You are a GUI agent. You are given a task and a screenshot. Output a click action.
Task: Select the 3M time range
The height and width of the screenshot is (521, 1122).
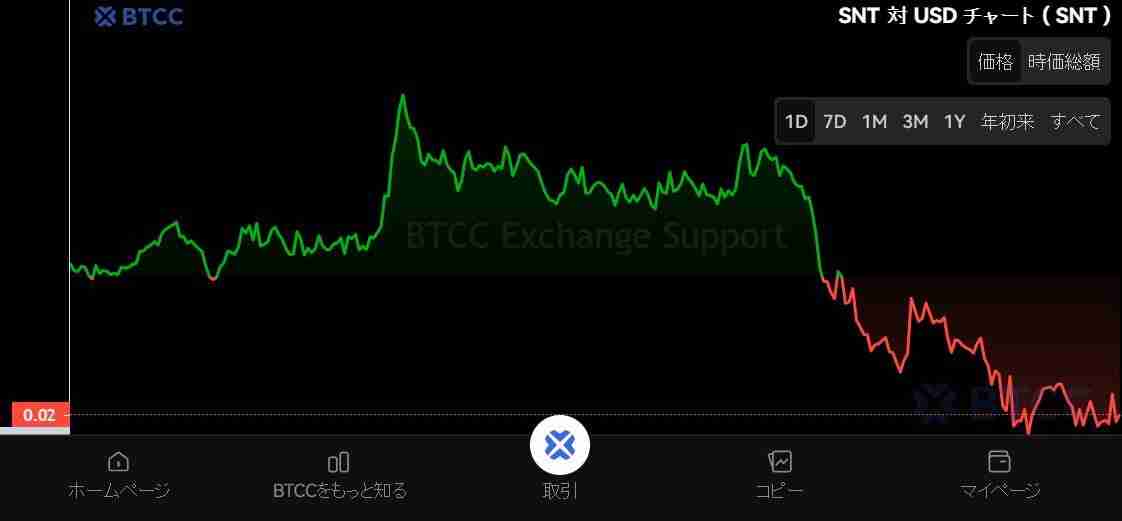pos(915,122)
